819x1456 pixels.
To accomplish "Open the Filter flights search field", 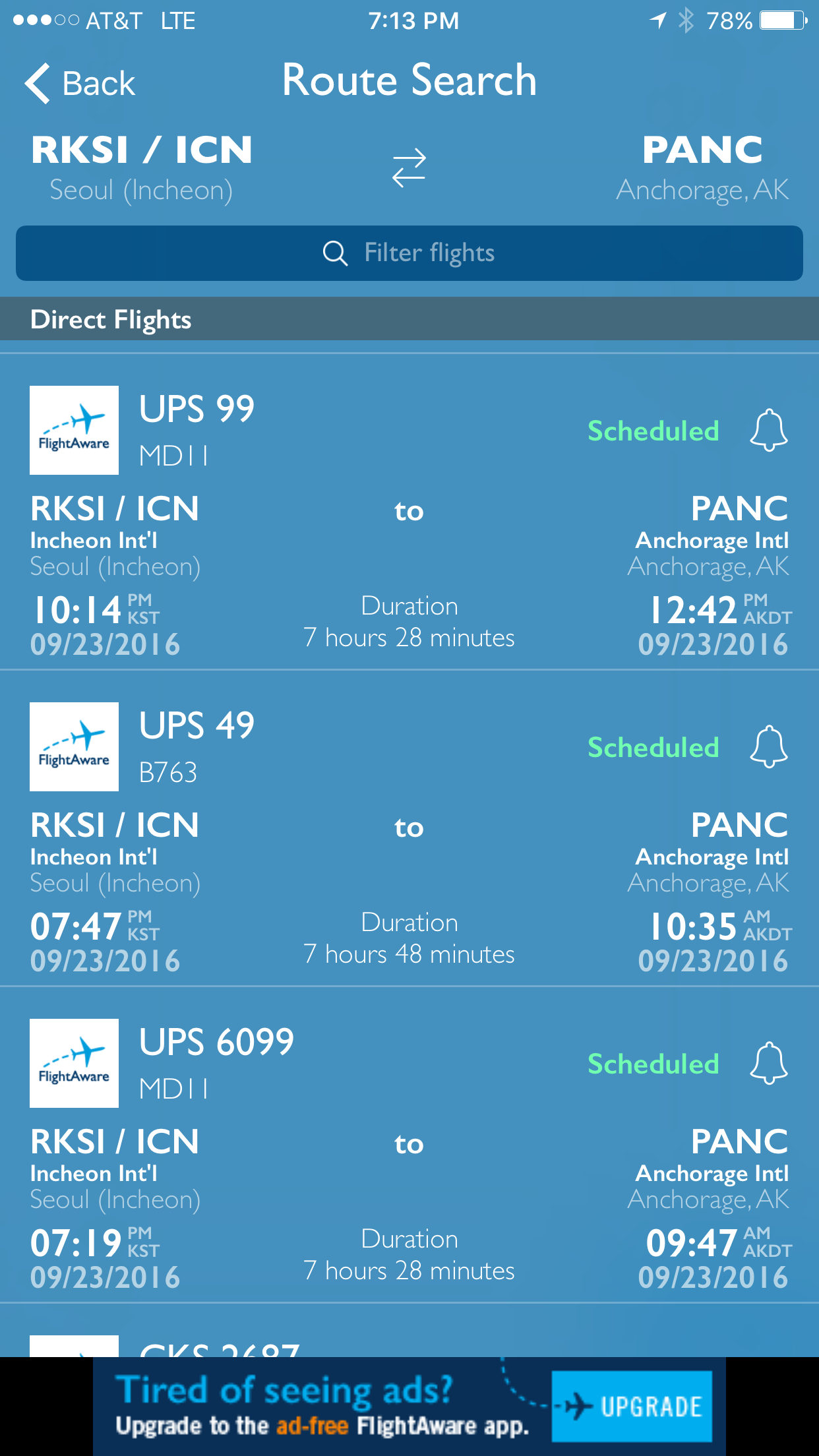I will click(x=409, y=253).
